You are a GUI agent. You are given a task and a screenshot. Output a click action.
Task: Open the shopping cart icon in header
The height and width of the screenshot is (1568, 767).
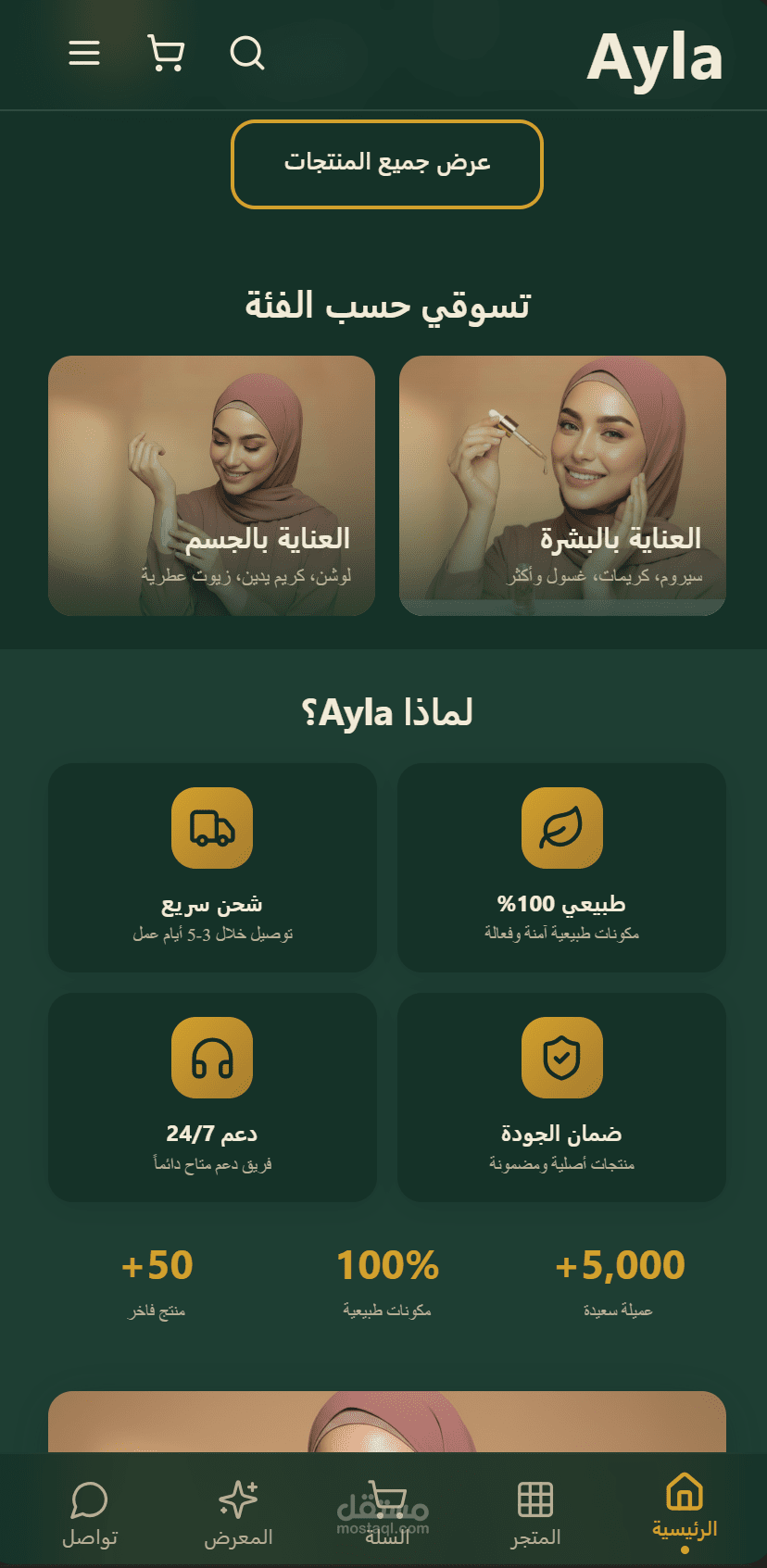point(166,54)
